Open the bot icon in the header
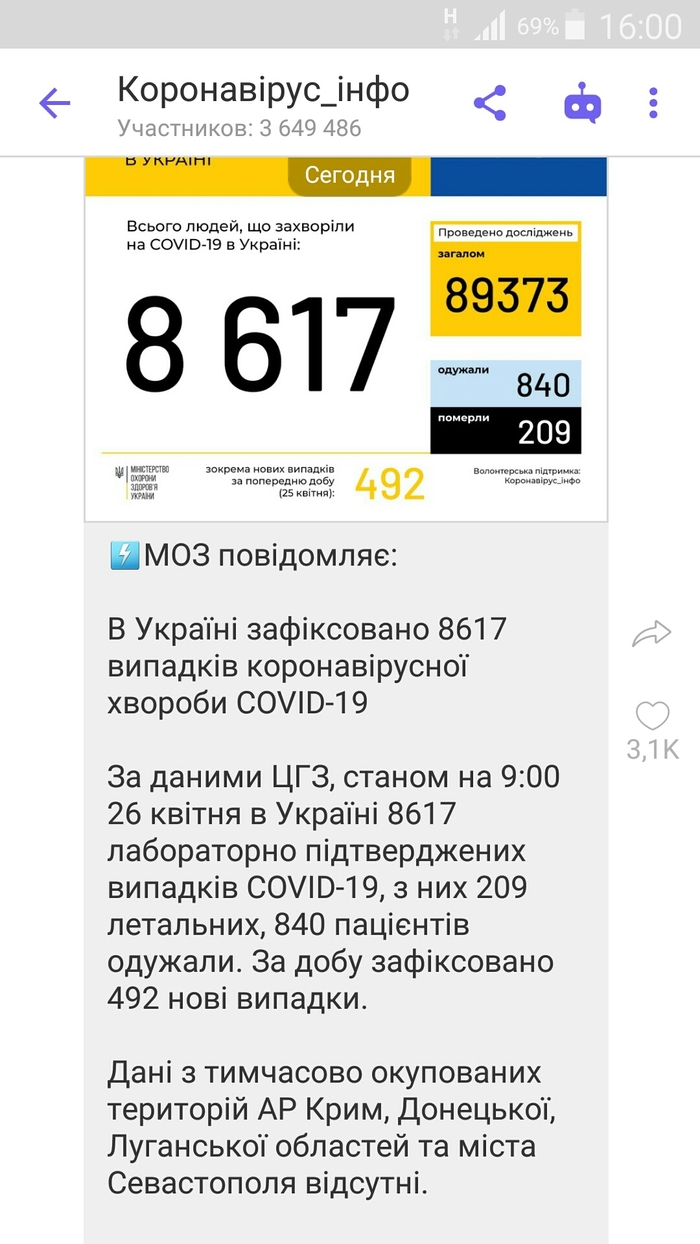This screenshot has height=1244, width=700. click(582, 103)
